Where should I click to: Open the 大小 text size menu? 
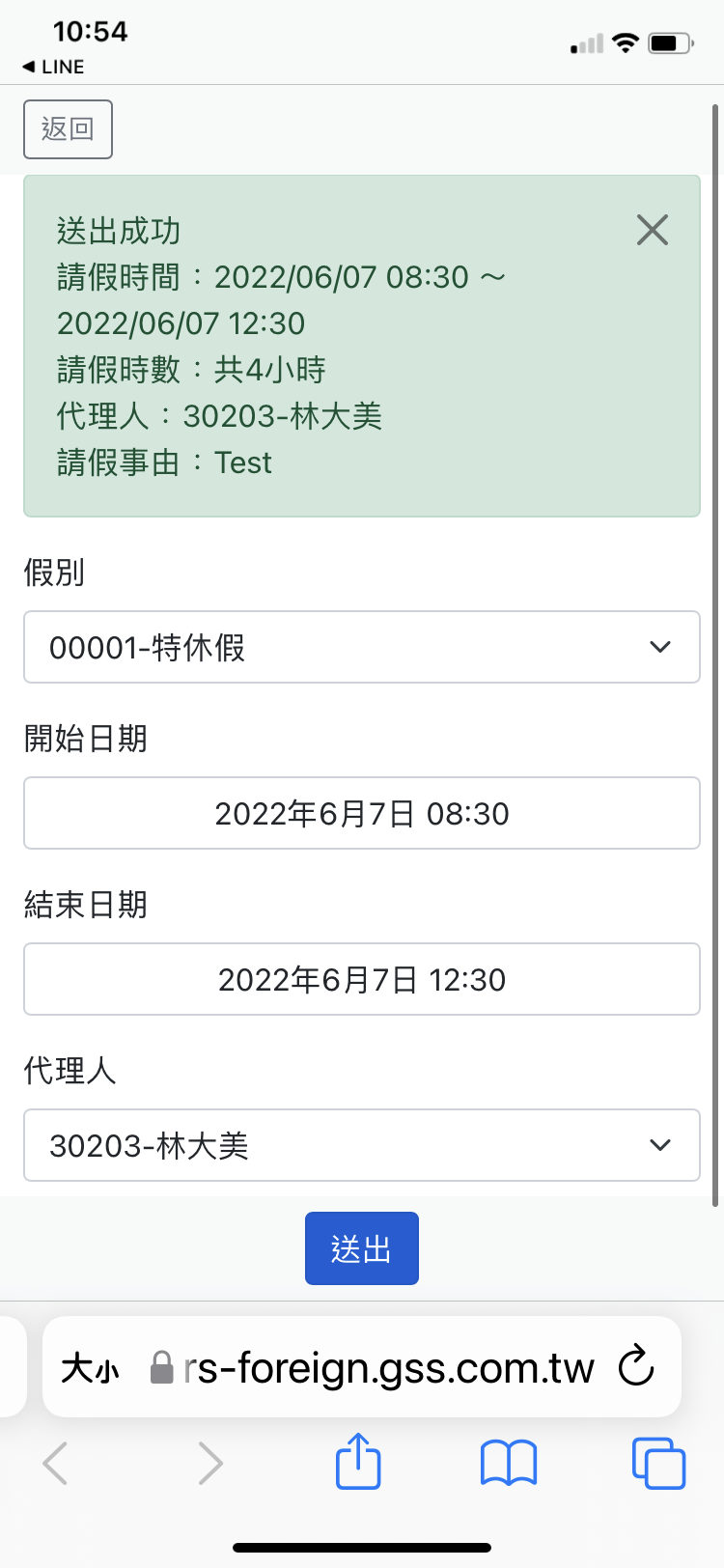[x=90, y=1368]
